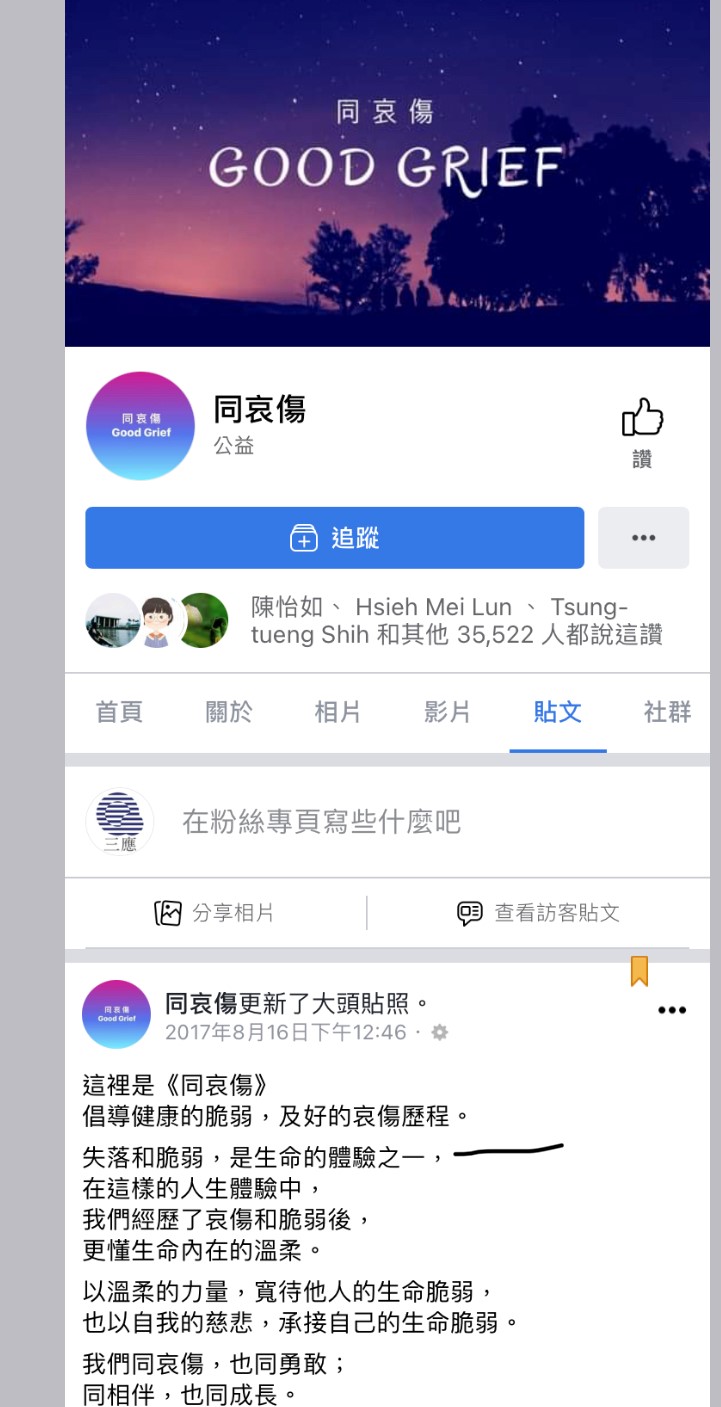Open the 相片 tab
The width and height of the screenshot is (721, 1407).
pyautogui.click(x=338, y=712)
